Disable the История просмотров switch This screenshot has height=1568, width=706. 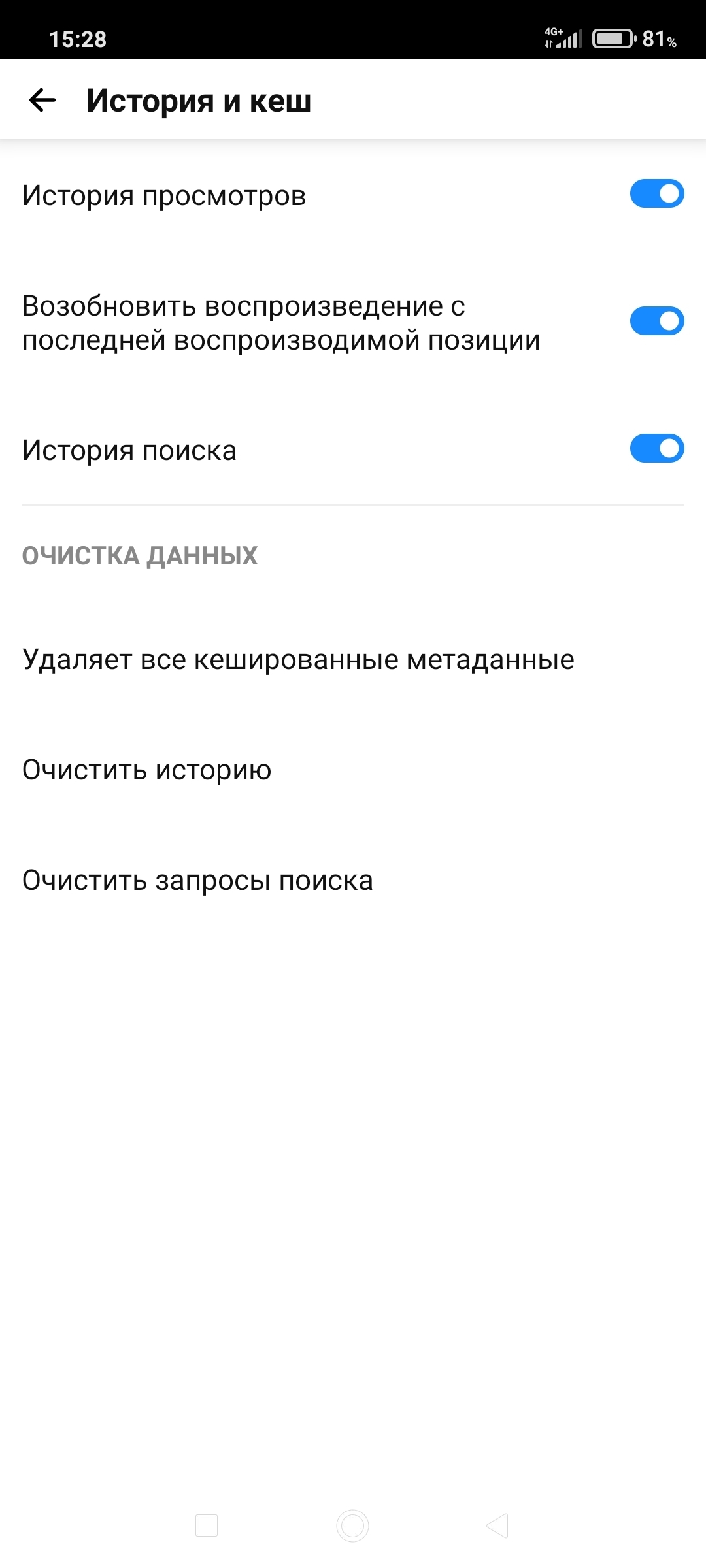click(656, 194)
